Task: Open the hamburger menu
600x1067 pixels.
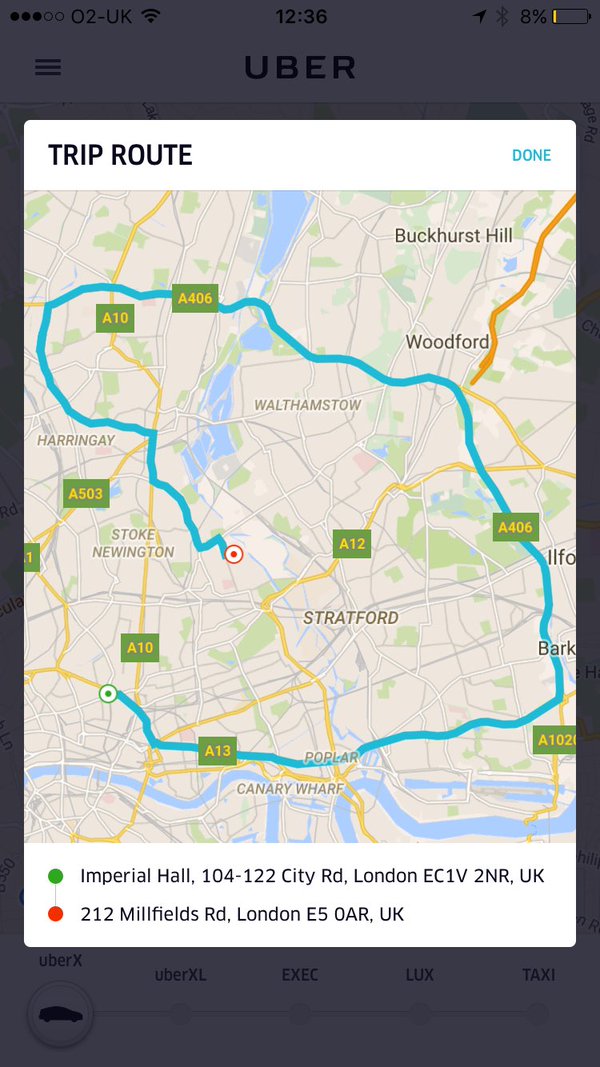Action: click(x=48, y=67)
